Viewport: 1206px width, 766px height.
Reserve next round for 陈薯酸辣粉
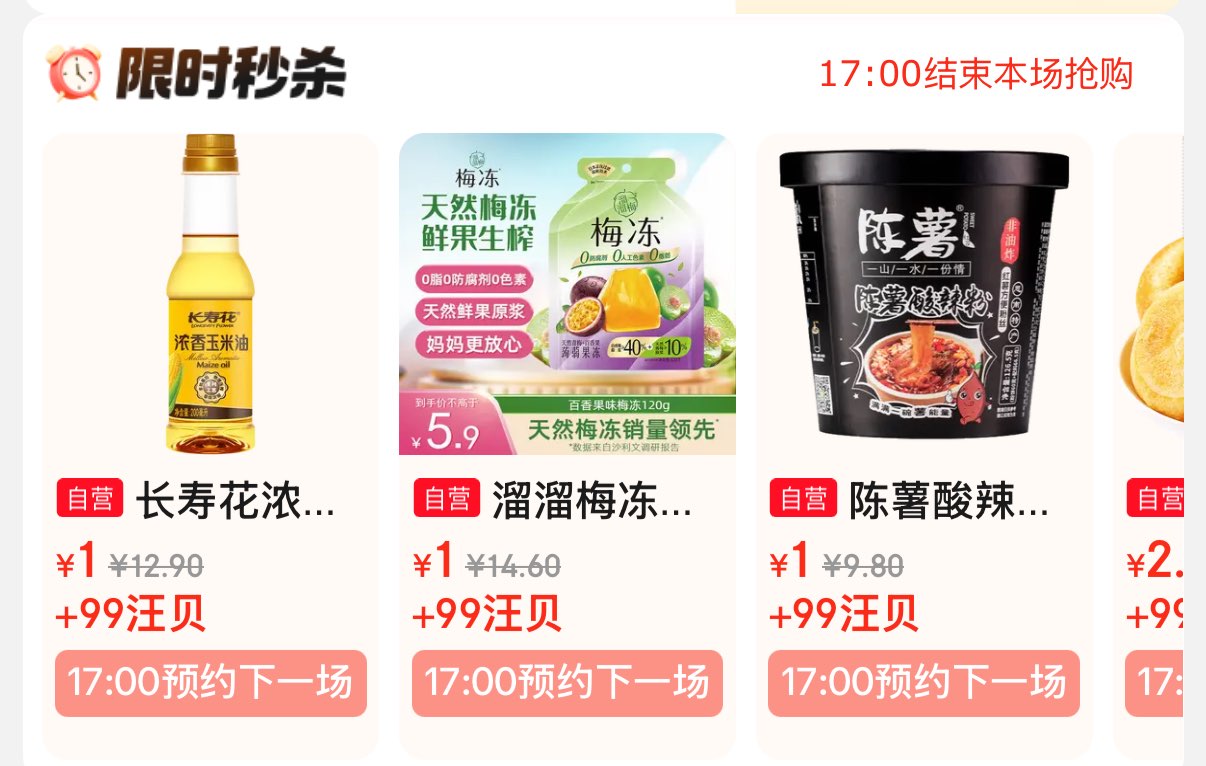pyautogui.click(x=924, y=683)
